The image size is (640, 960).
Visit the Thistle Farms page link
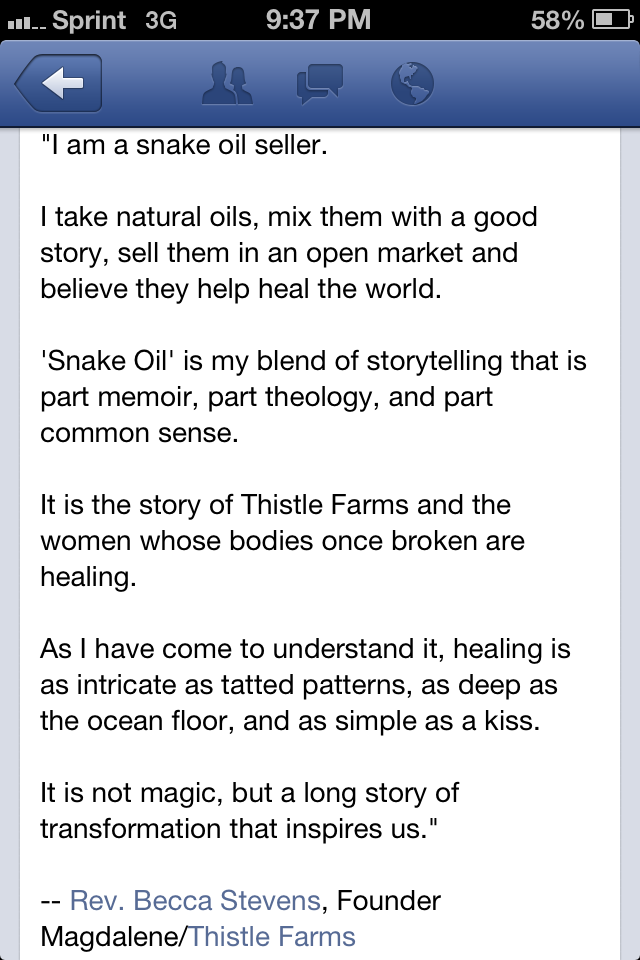pos(272,937)
